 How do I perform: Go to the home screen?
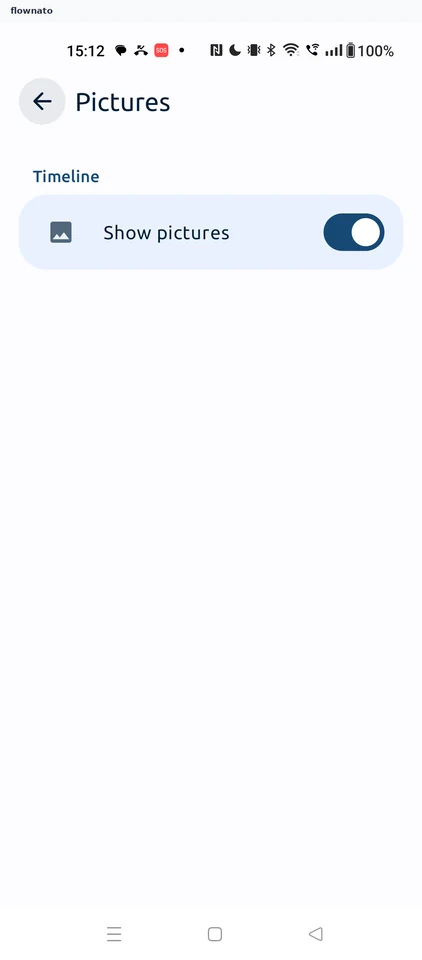[214, 934]
